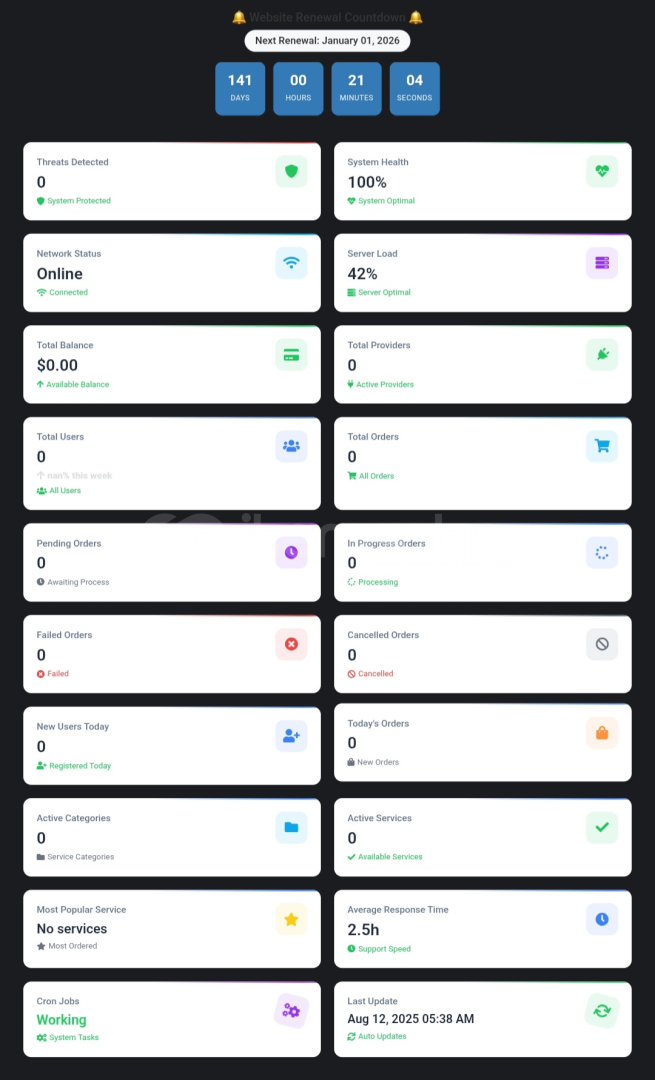The height and width of the screenshot is (1080, 655).
Task: Open the Active Categories card
Action: [171, 837]
